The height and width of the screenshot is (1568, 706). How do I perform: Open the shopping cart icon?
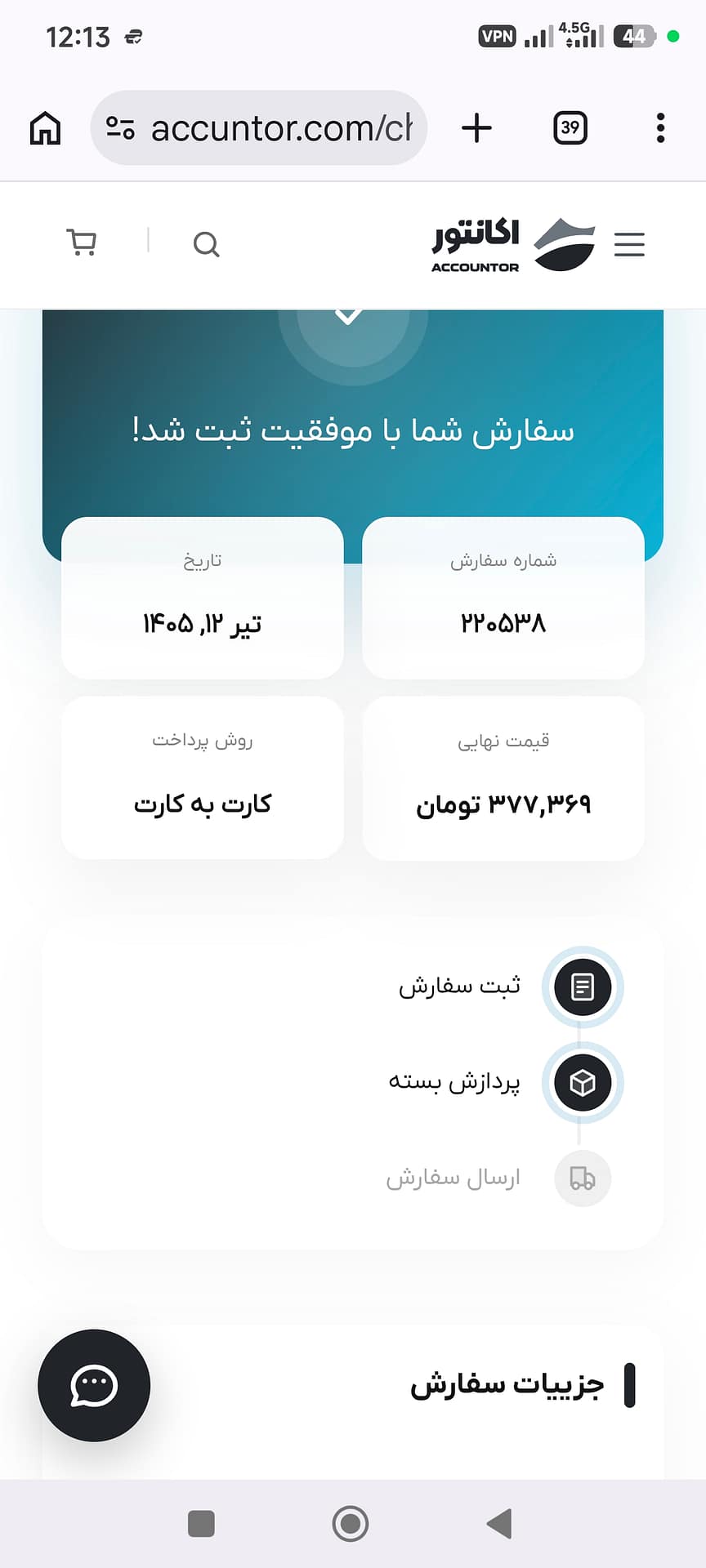[81, 243]
